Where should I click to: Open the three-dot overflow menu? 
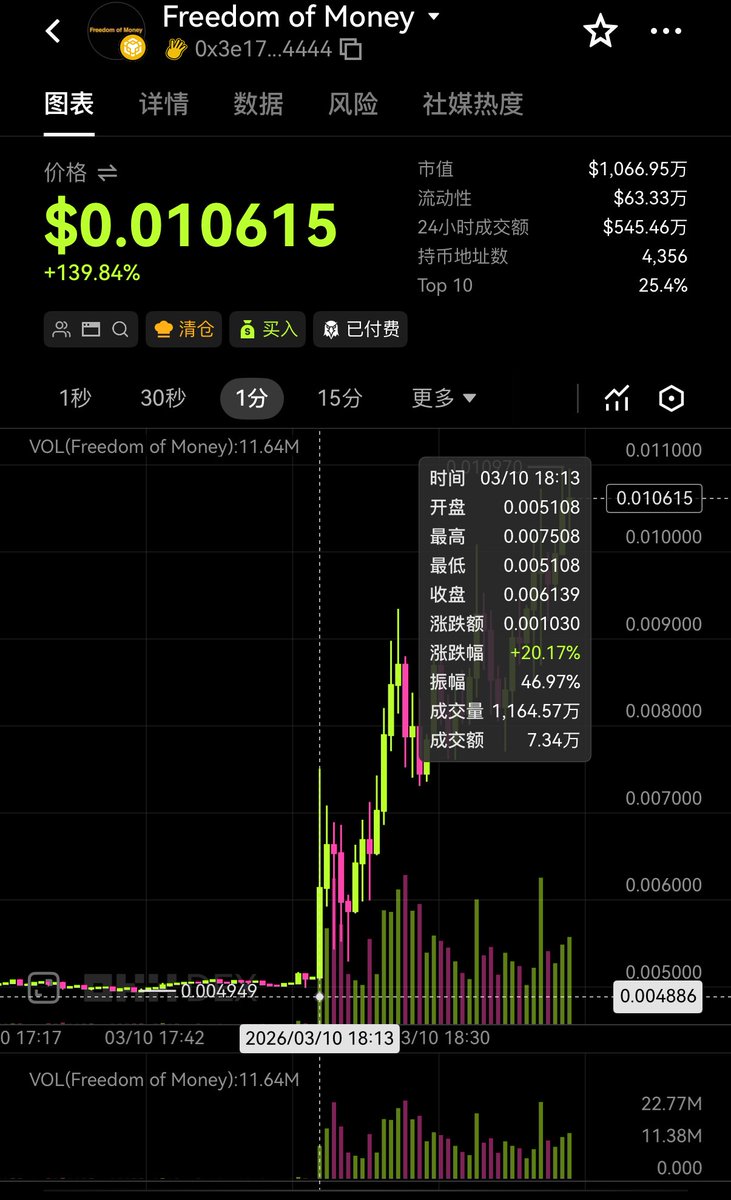(666, 31)
